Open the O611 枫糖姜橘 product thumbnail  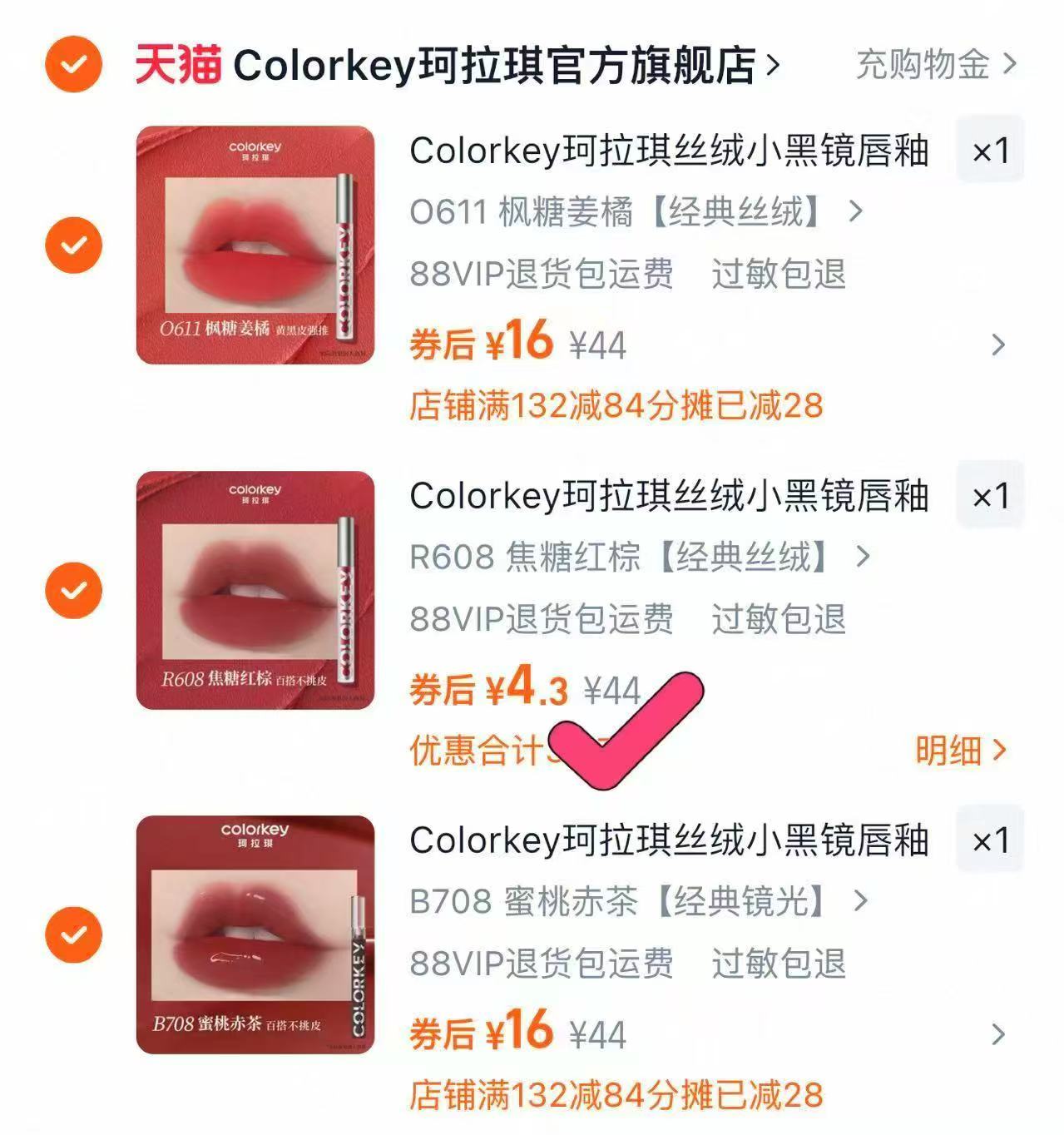click(256, 245)
